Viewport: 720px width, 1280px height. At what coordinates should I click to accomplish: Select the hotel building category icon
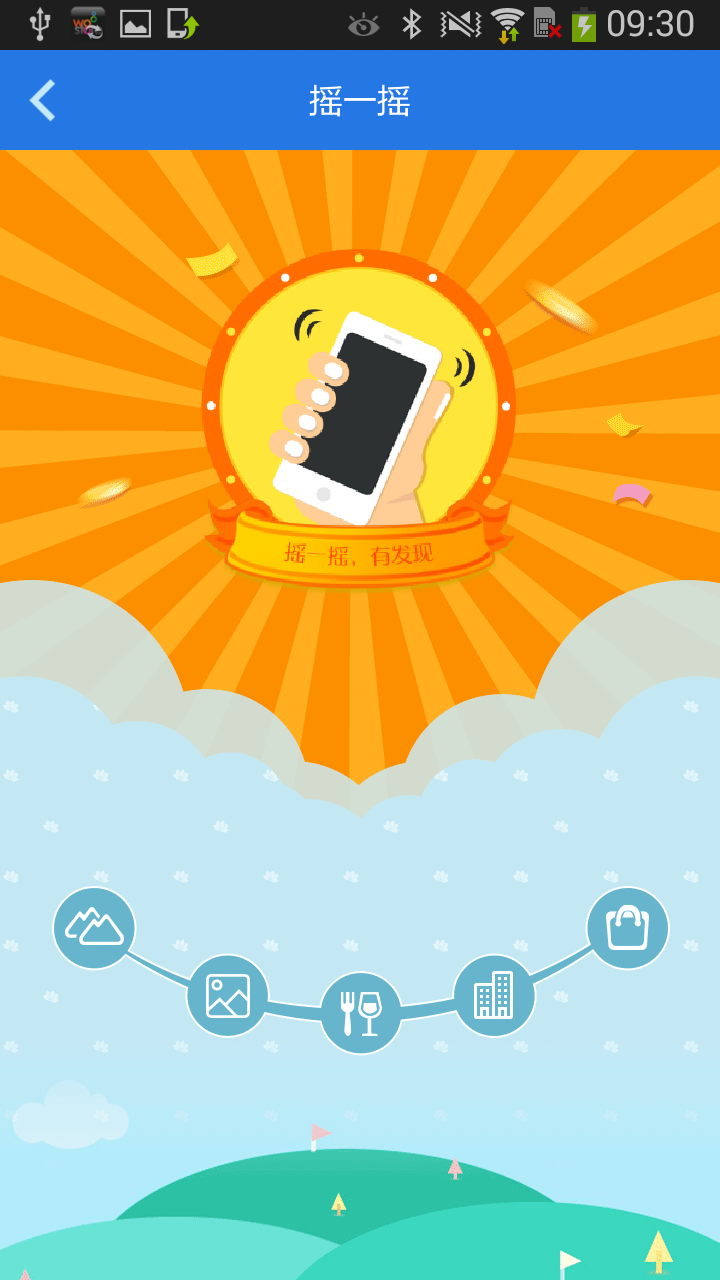(x=494, y=996)
